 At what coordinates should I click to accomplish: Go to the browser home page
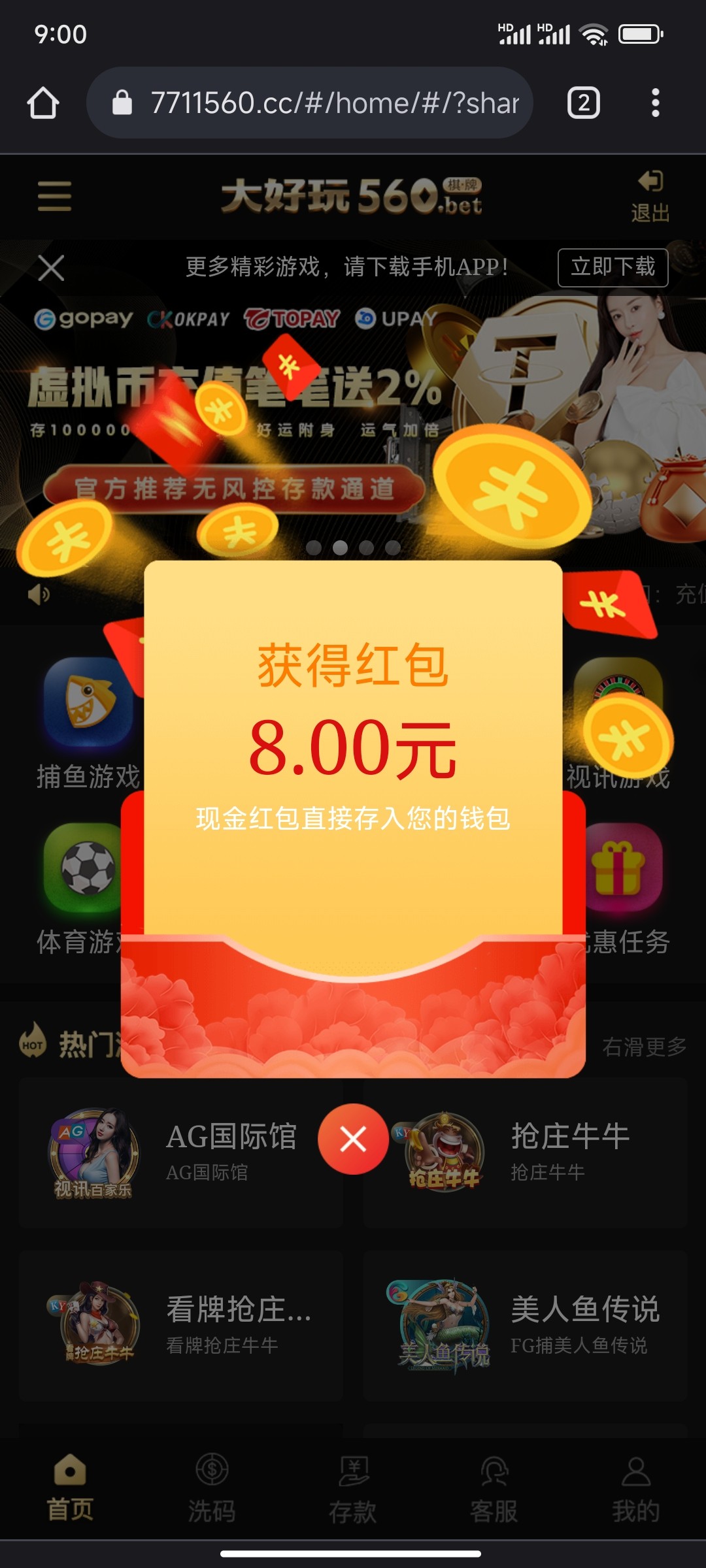click(x=43, y=103)
